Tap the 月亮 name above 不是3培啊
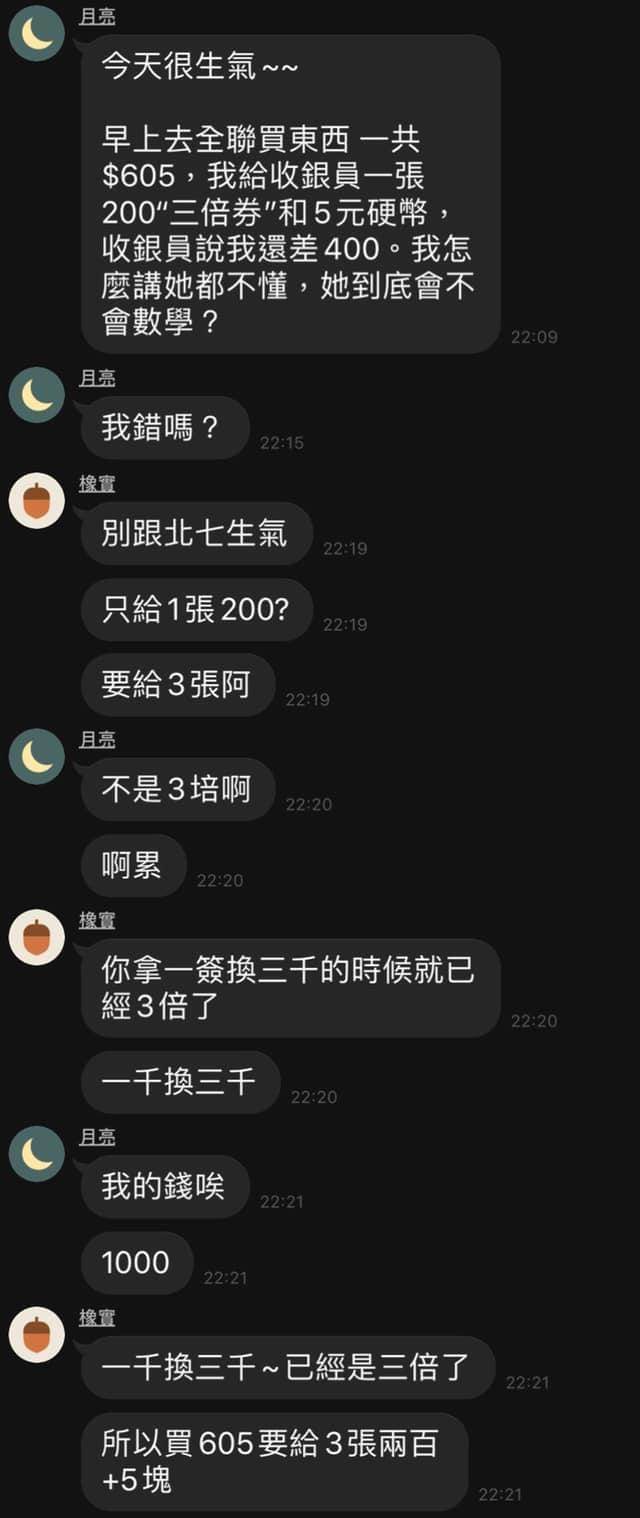 pos(97,740)
